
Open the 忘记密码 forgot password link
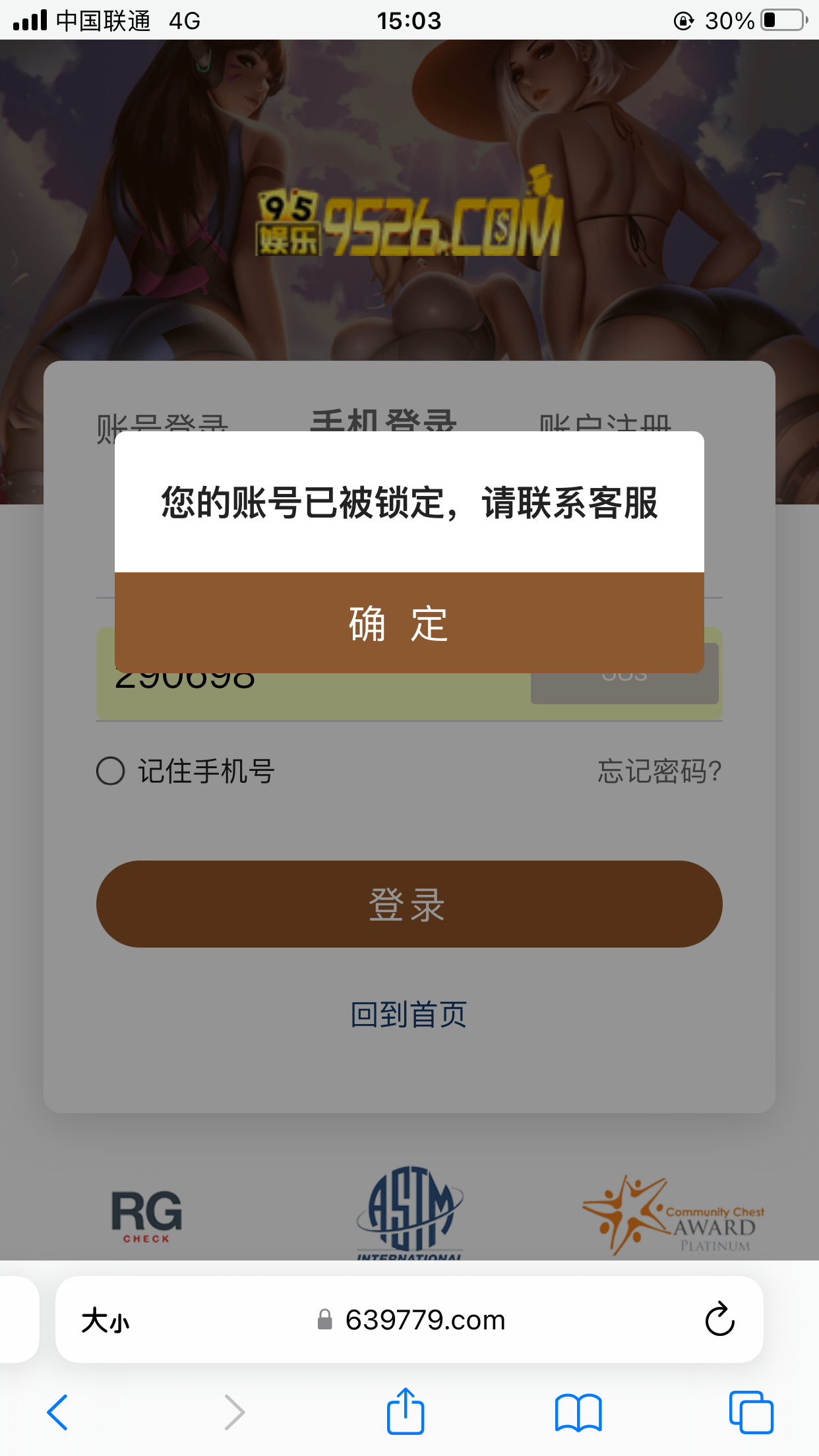click(659, 771)
